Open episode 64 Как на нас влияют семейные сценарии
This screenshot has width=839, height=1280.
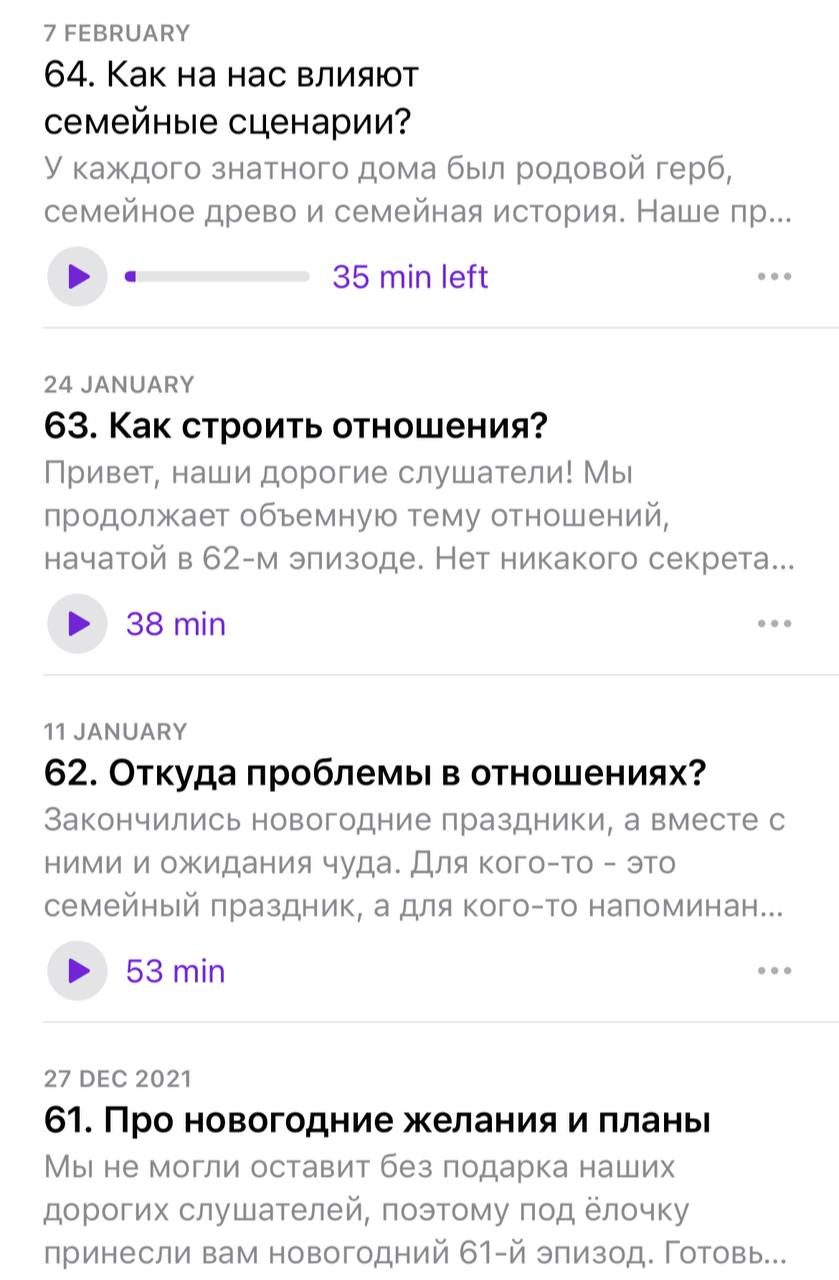pyautogui.click(x=232, y=97)
